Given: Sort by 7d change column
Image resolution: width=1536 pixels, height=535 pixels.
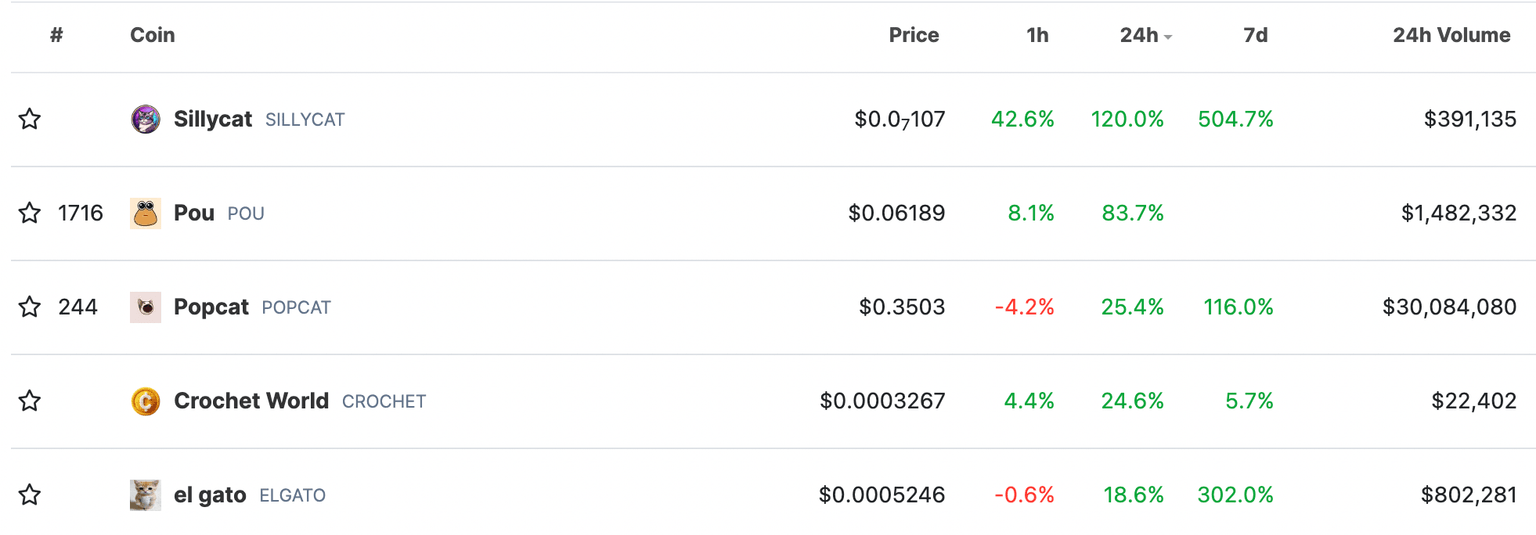Looking at the screenshot, I should 1254,35.
